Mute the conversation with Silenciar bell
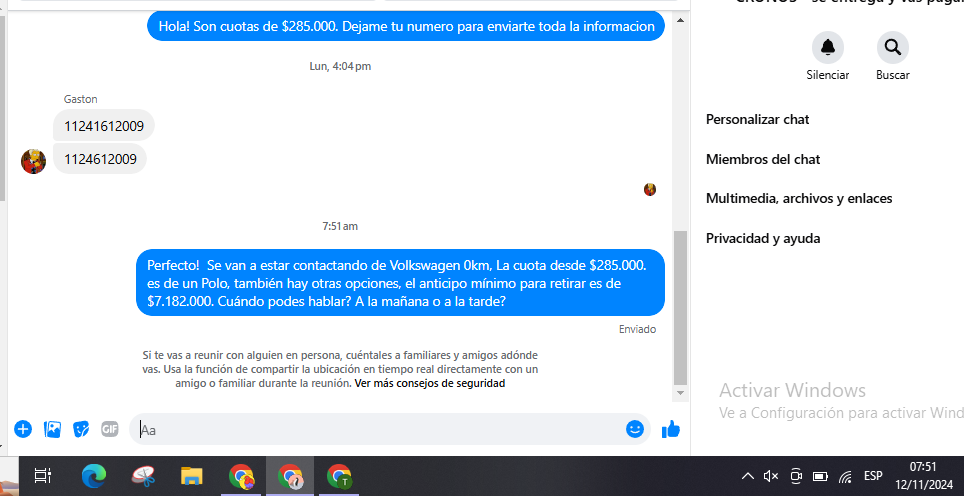This screenshot has width=964, height=496. [x=827, y=47]
